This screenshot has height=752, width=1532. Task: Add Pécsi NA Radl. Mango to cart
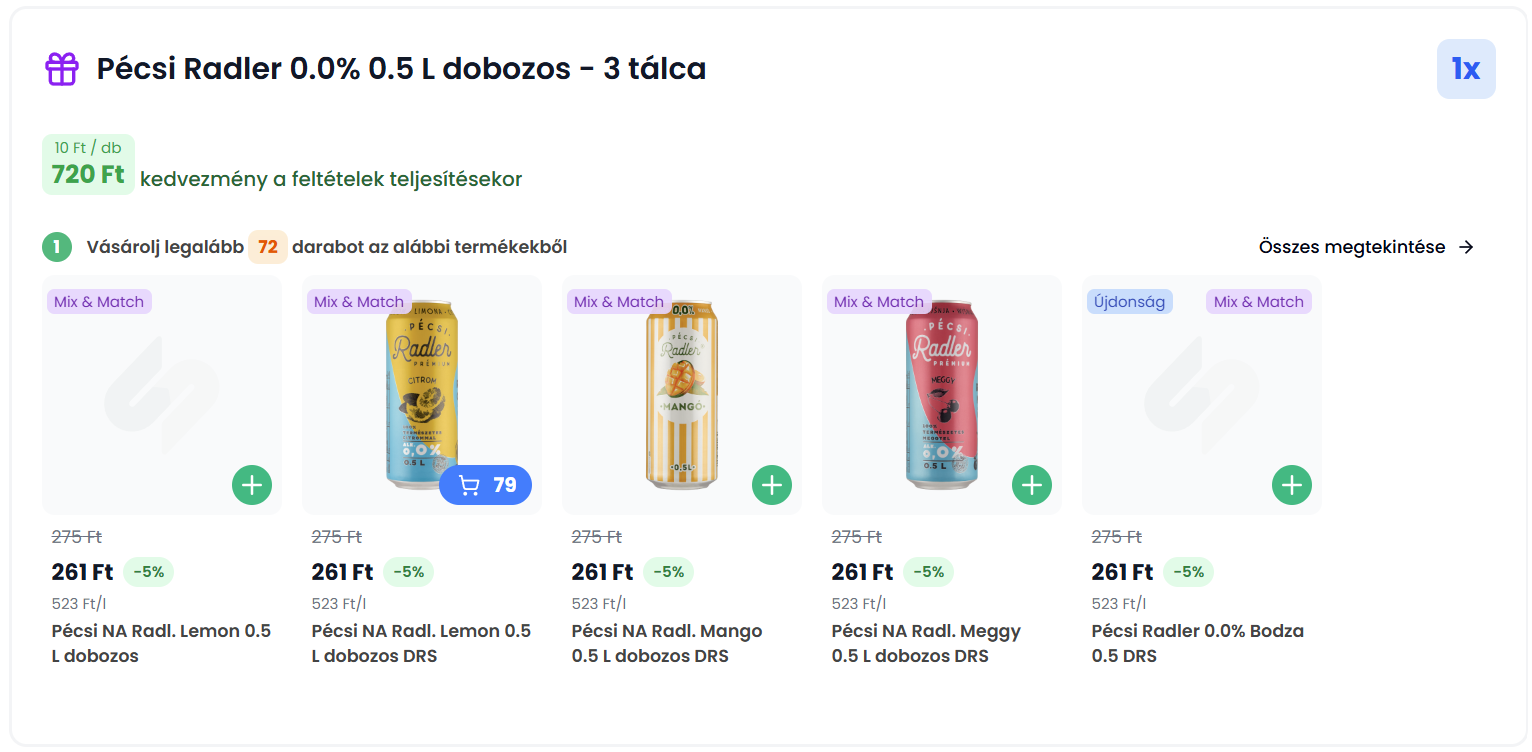[x=772, y=485]
